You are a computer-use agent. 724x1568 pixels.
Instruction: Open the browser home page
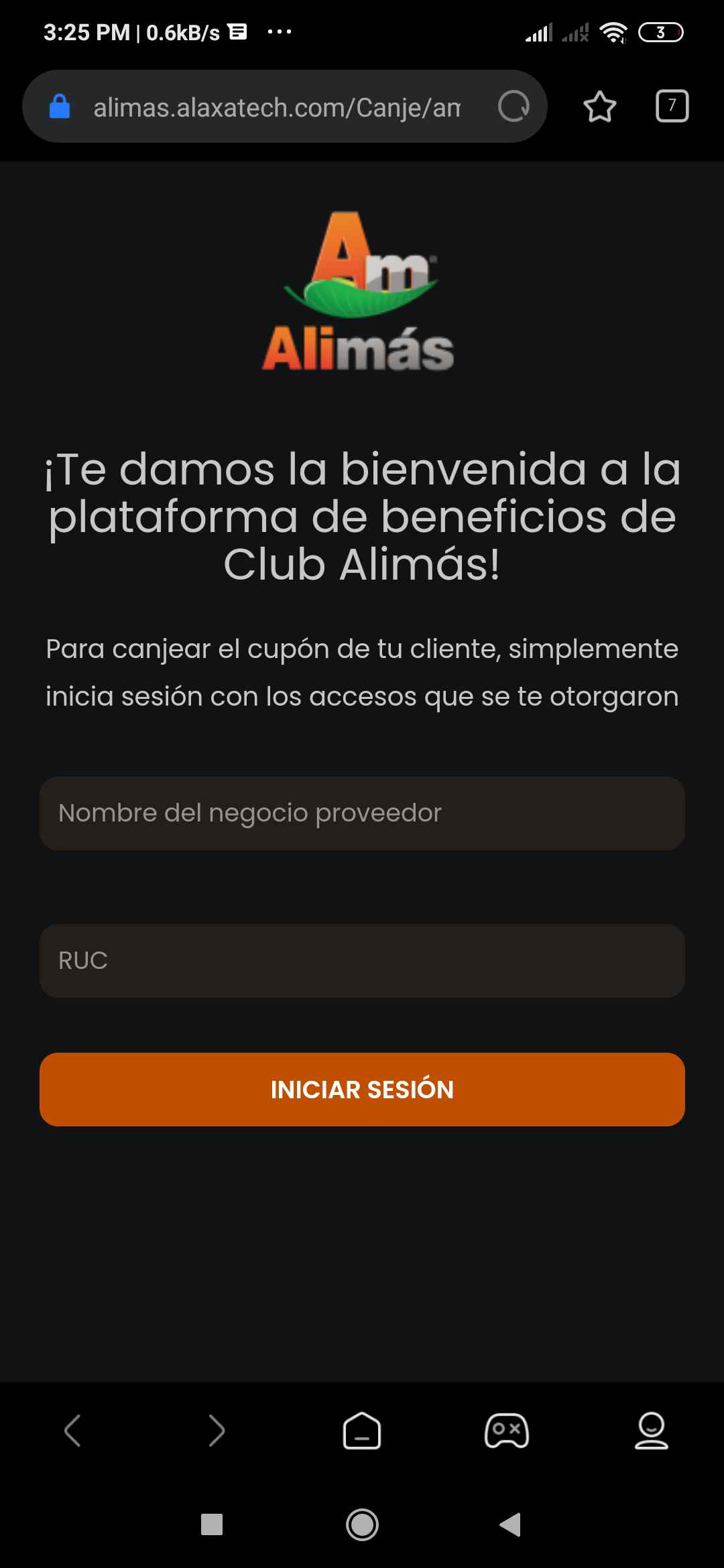pyautogui.click(x=362, y=1431)
